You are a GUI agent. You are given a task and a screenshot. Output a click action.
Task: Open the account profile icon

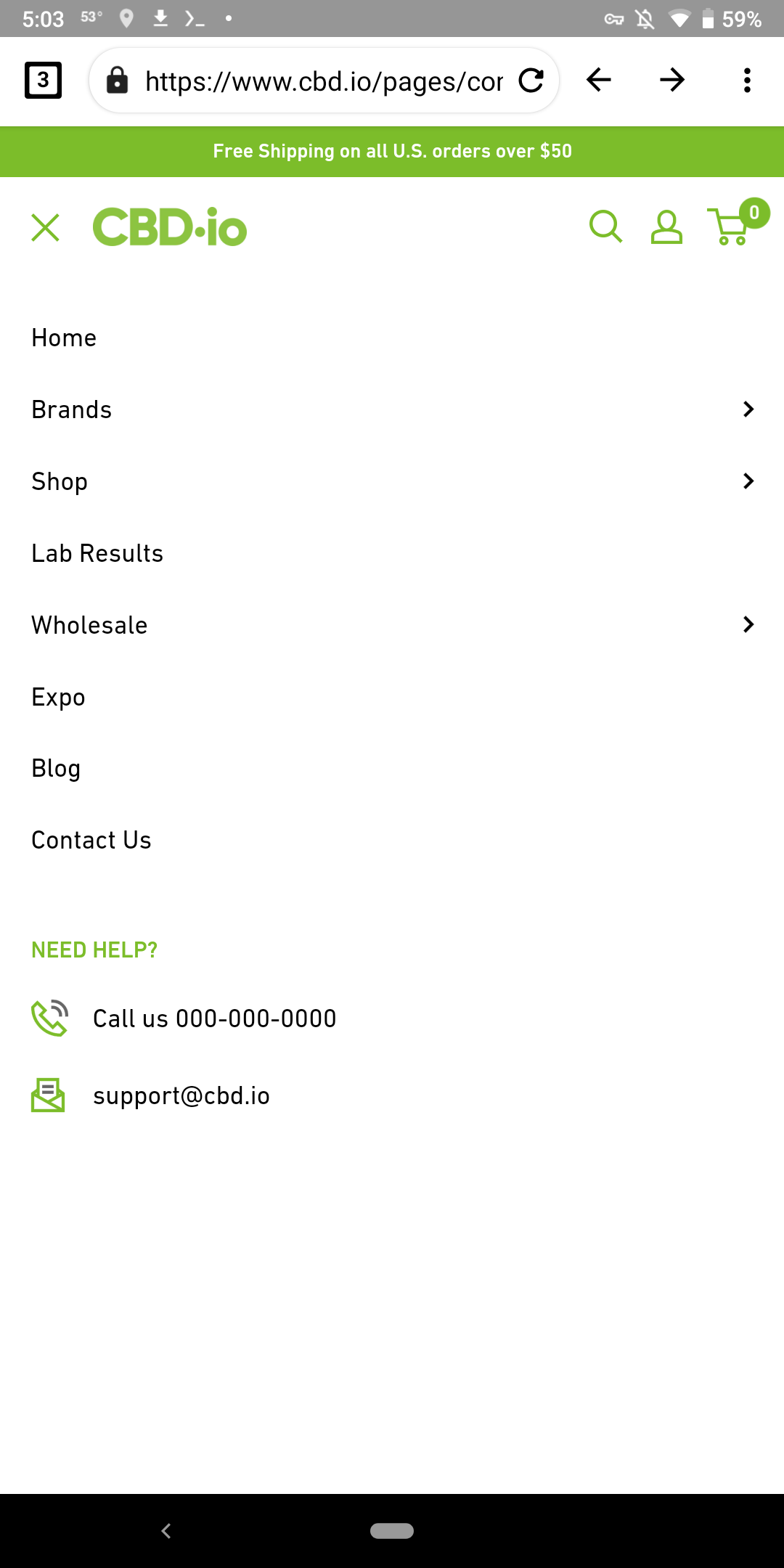click(x=666, y=227)
